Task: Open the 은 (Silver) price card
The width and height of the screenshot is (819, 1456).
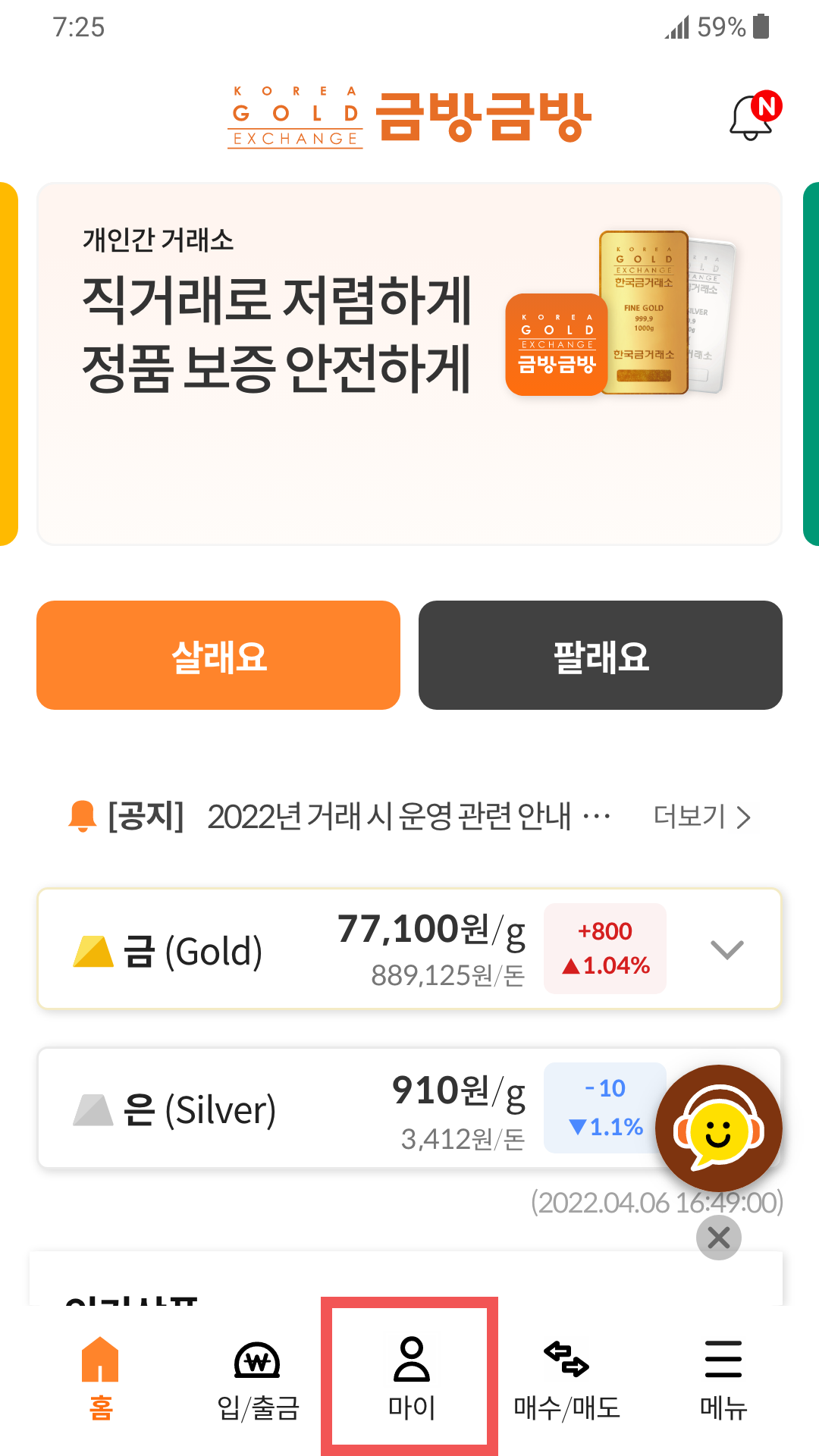Action: point(303,1109)
